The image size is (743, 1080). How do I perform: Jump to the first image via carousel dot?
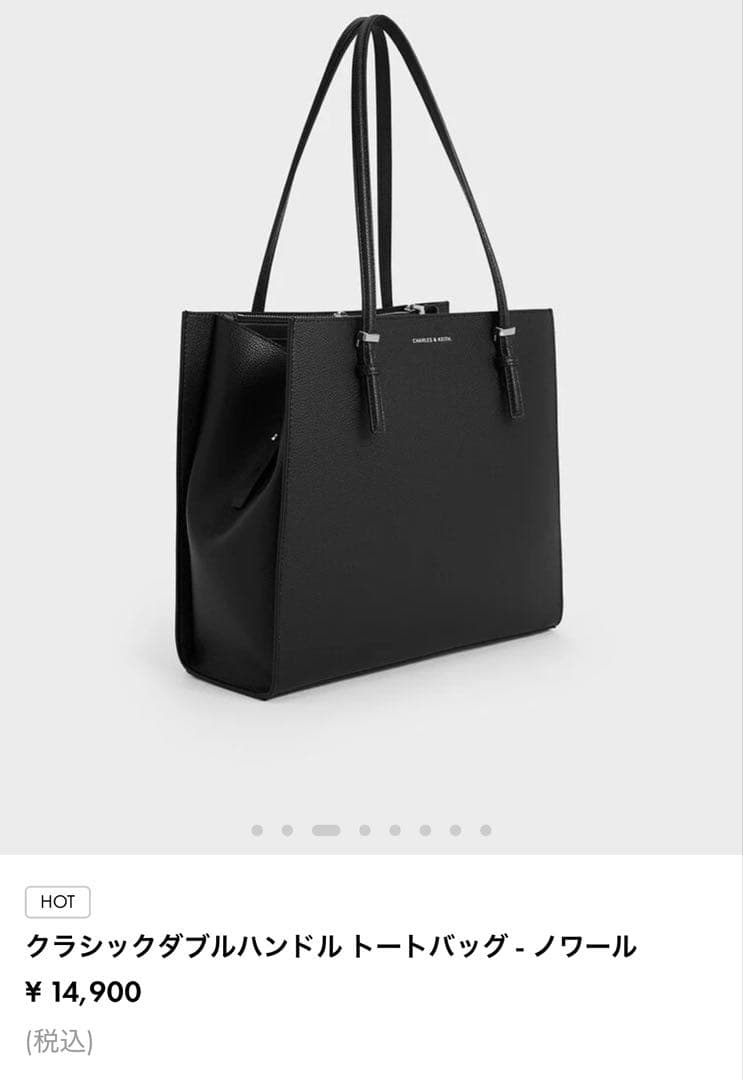(x=257, y=830)
